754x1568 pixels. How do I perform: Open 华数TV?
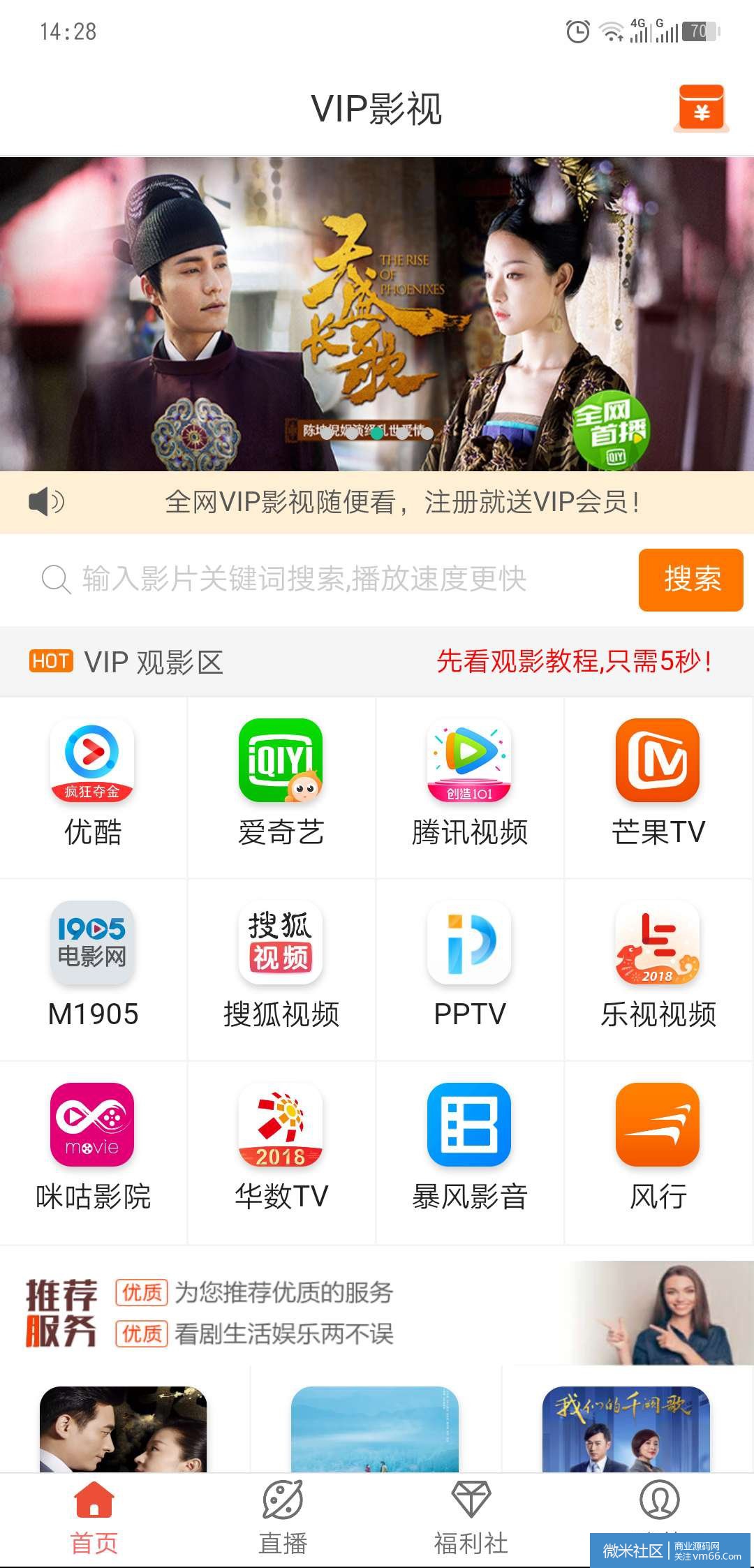point(281,1148)
